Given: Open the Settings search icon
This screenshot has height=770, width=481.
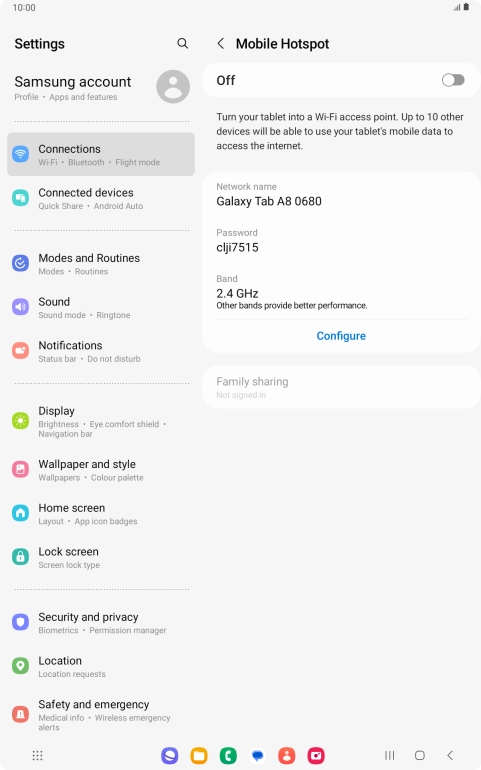Looking at the screenshot, I should point(182,43).
